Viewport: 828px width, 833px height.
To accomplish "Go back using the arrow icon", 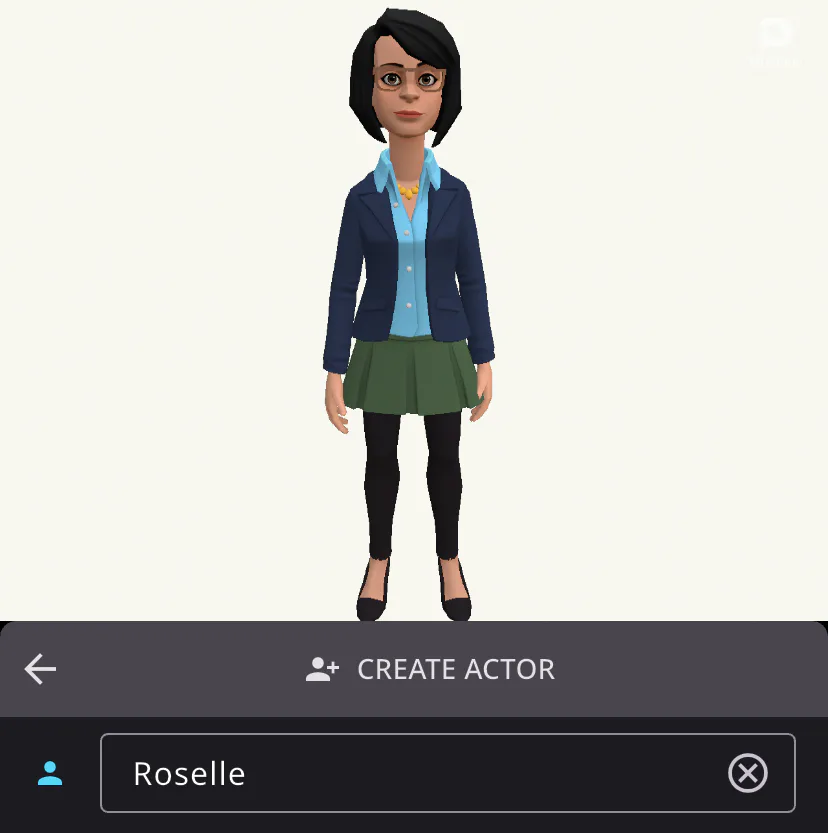I will [41, 669].
